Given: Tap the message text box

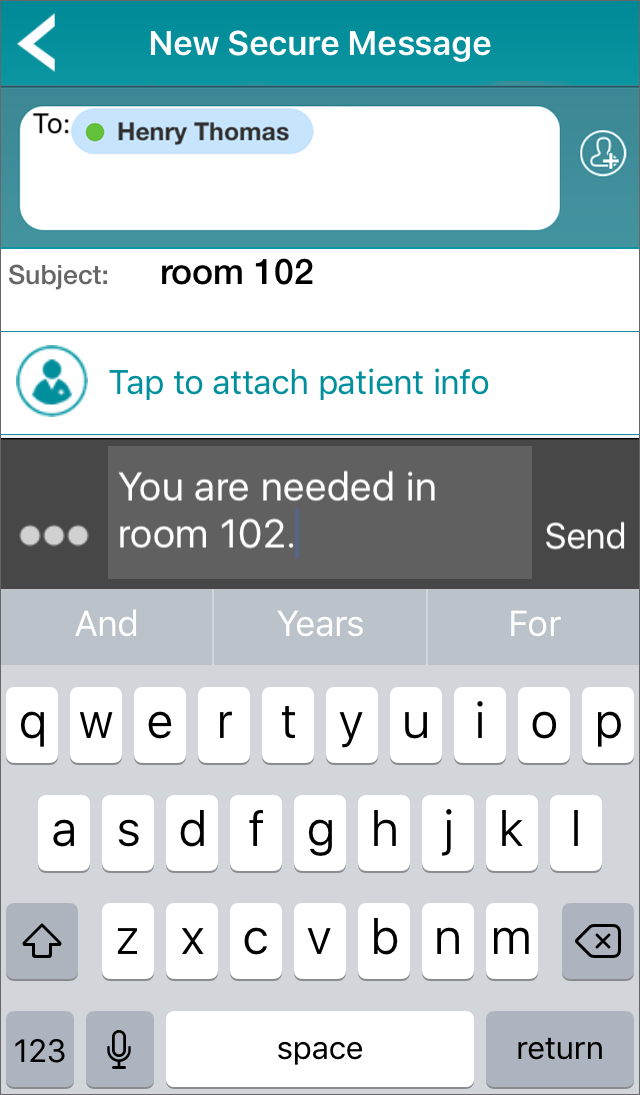Looking at the screenshot, I should (319, 512).
